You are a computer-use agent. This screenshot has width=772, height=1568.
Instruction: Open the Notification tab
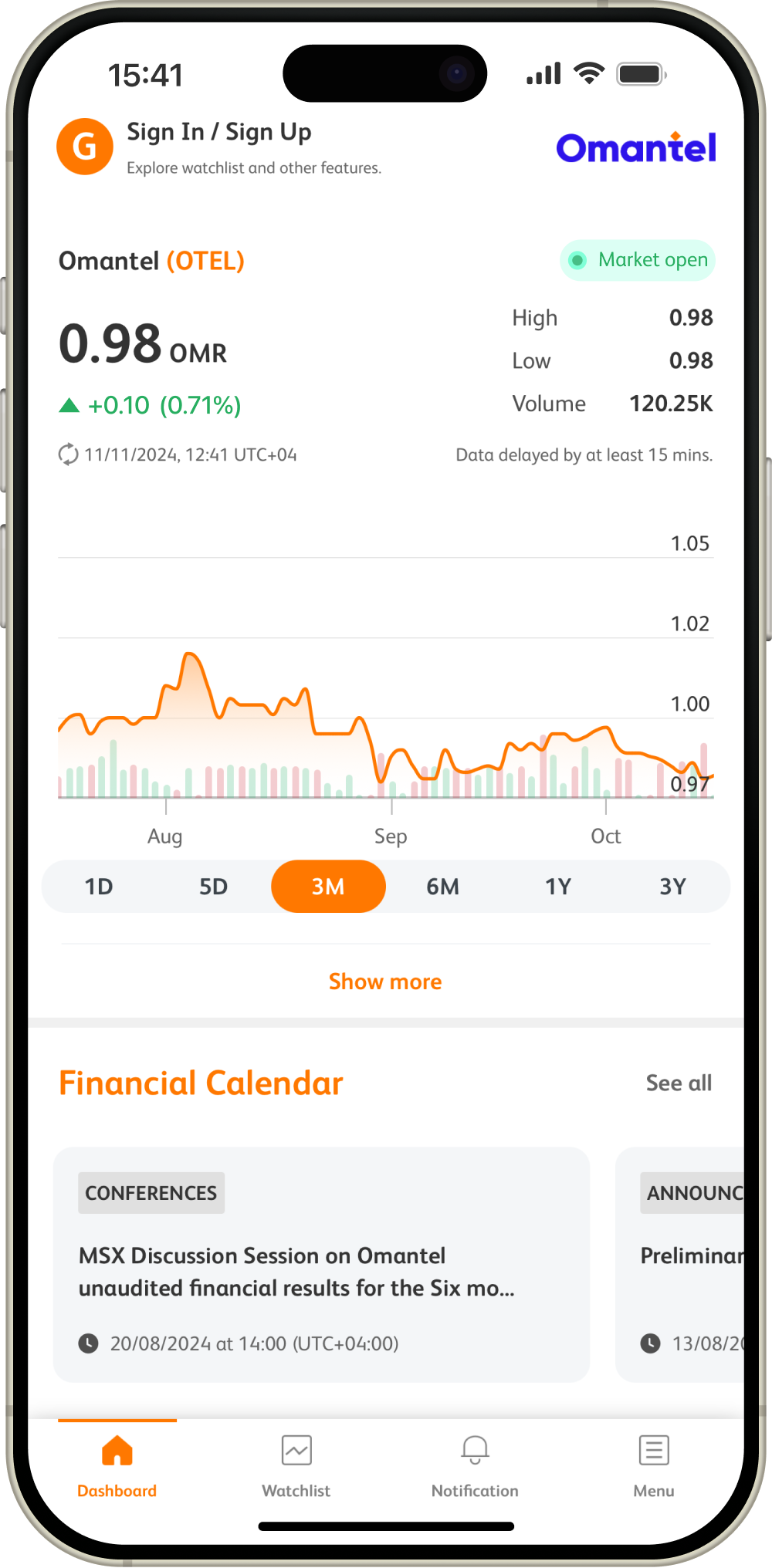pos(475,1466)
